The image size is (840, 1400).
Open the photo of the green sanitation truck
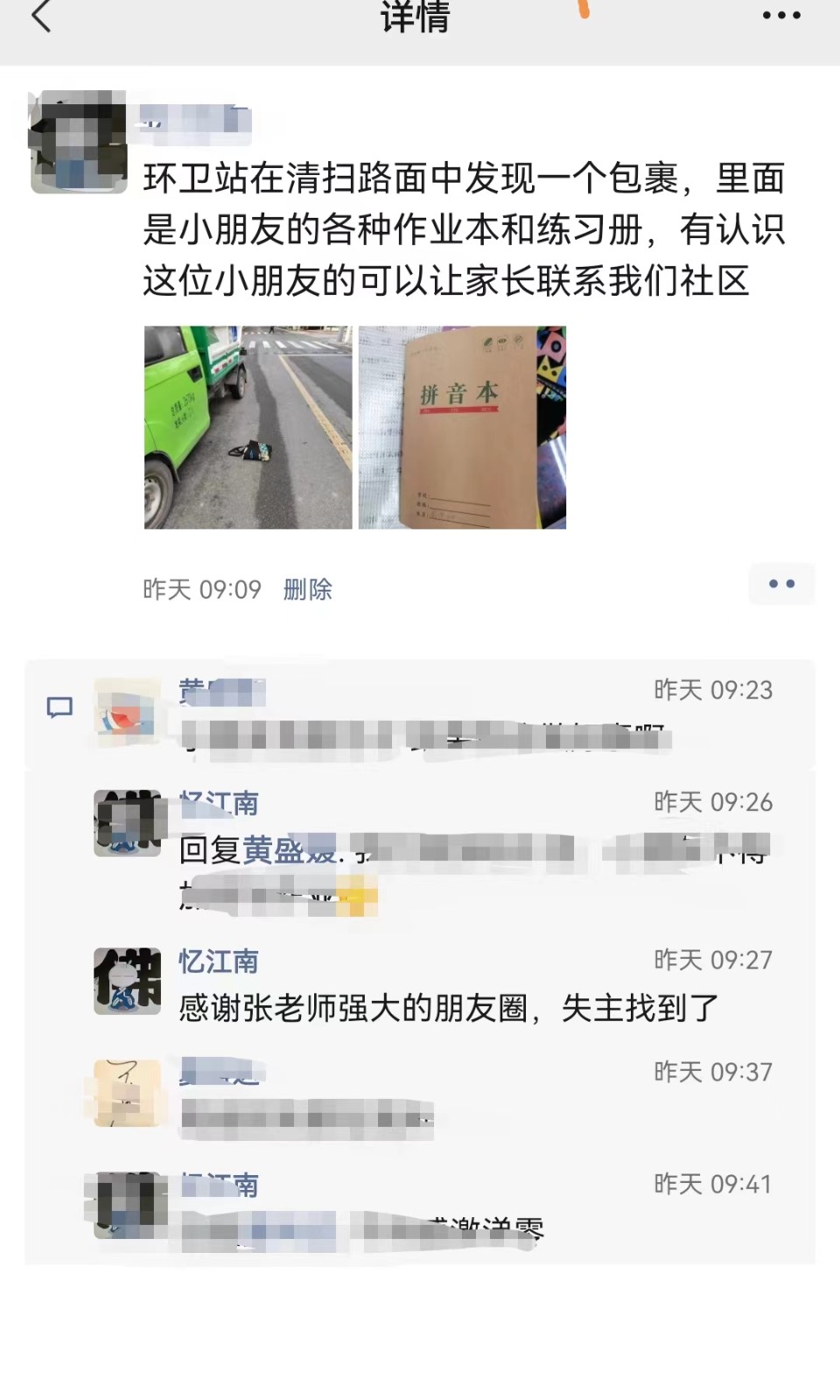click(x=248, y=427)
